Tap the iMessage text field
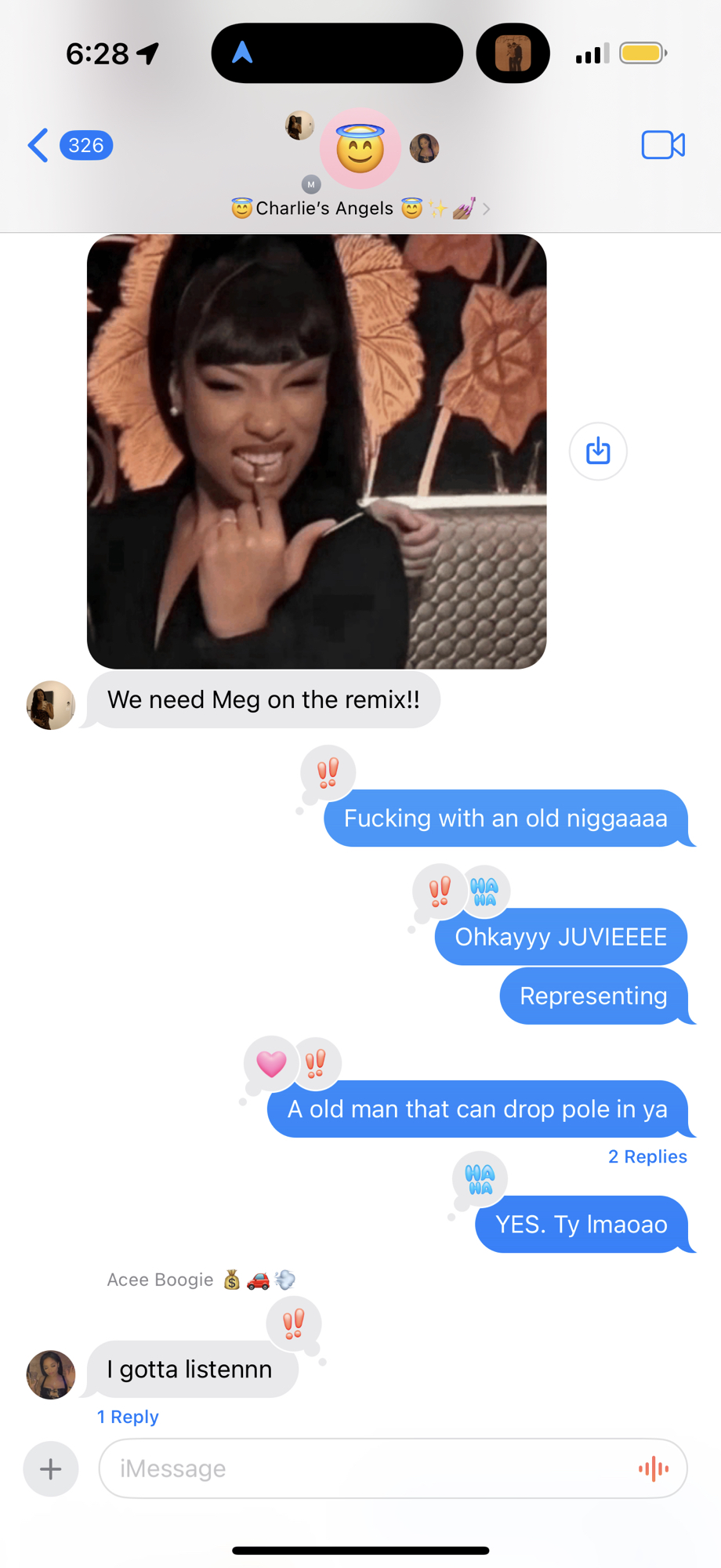 [x=368, y=1469]
